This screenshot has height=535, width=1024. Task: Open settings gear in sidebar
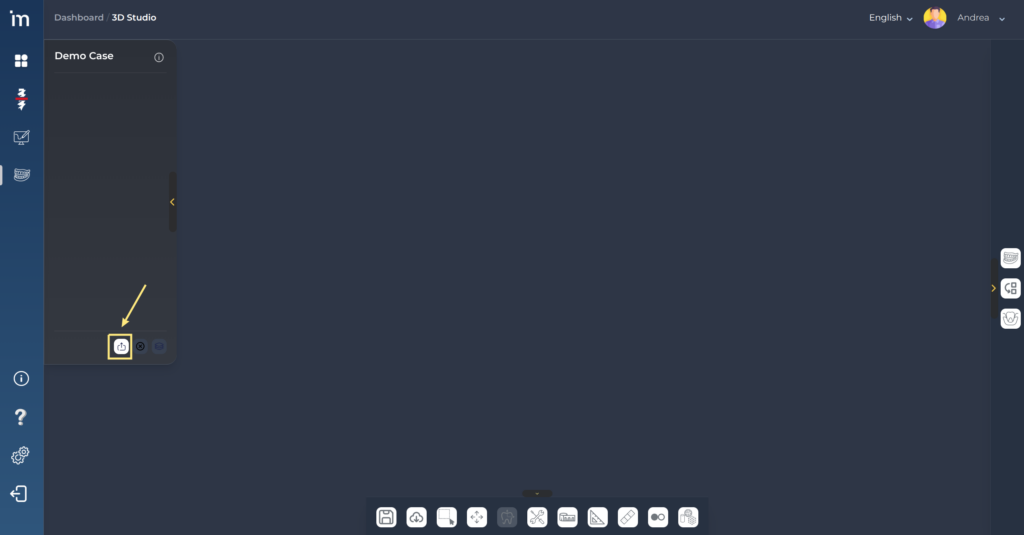point(20,455)
